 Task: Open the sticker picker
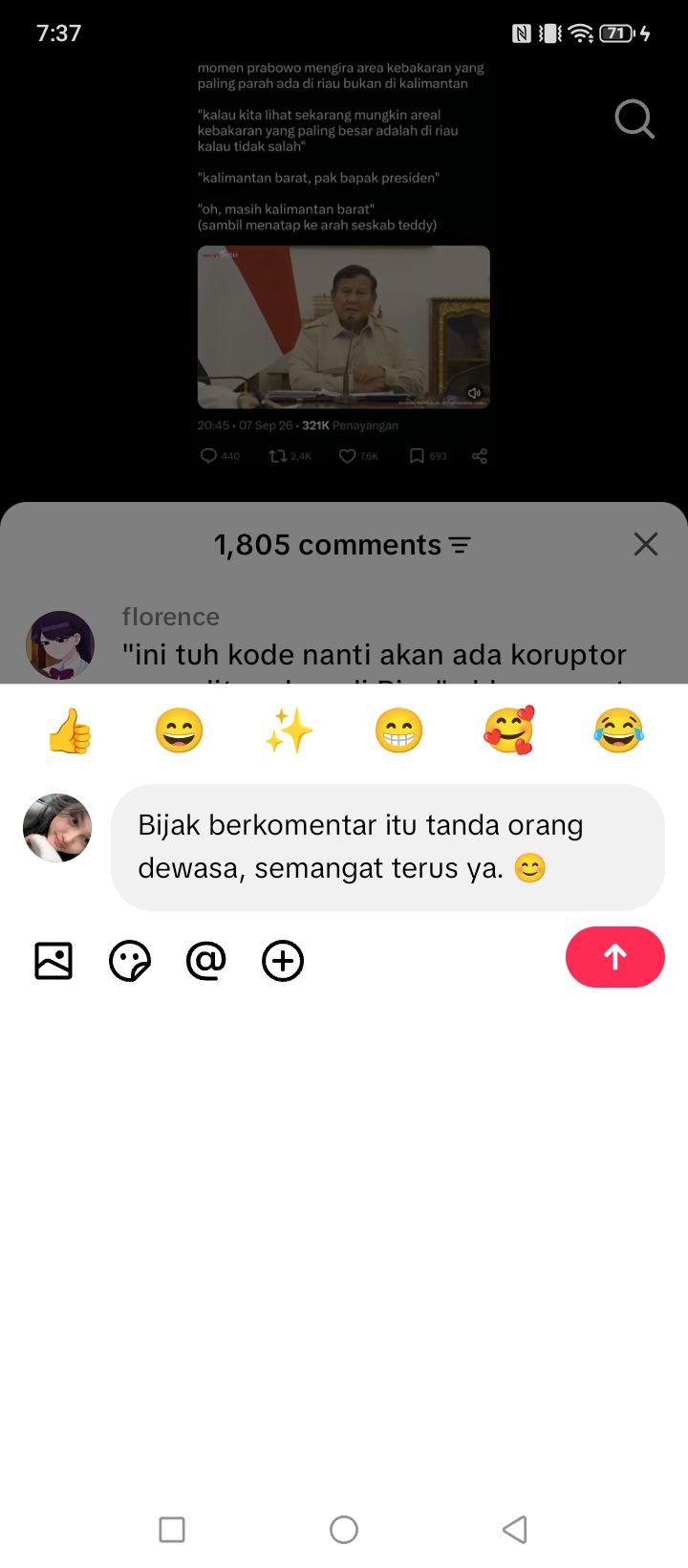pos(130,961)
